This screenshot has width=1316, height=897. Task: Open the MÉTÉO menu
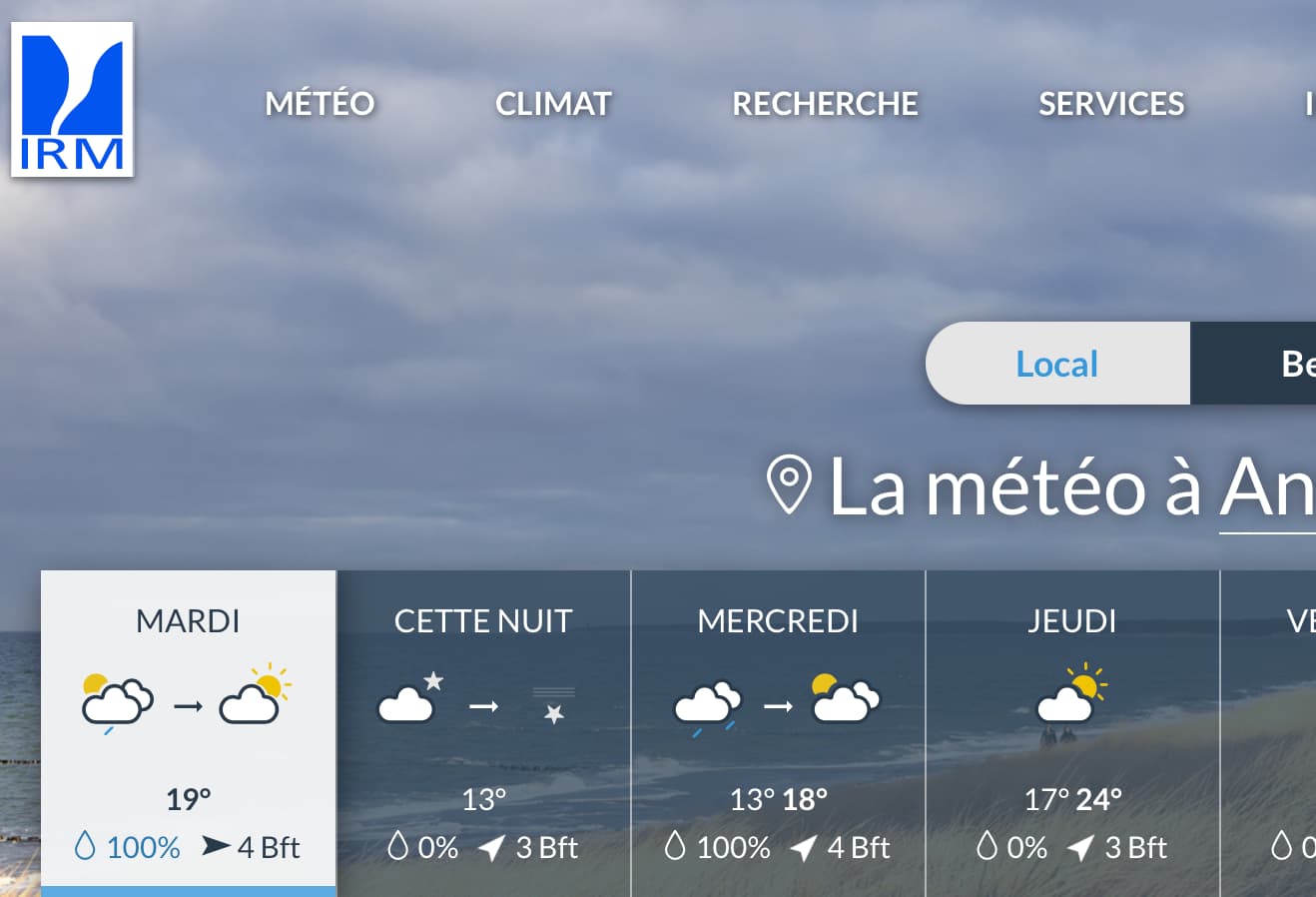pos(320,104)
